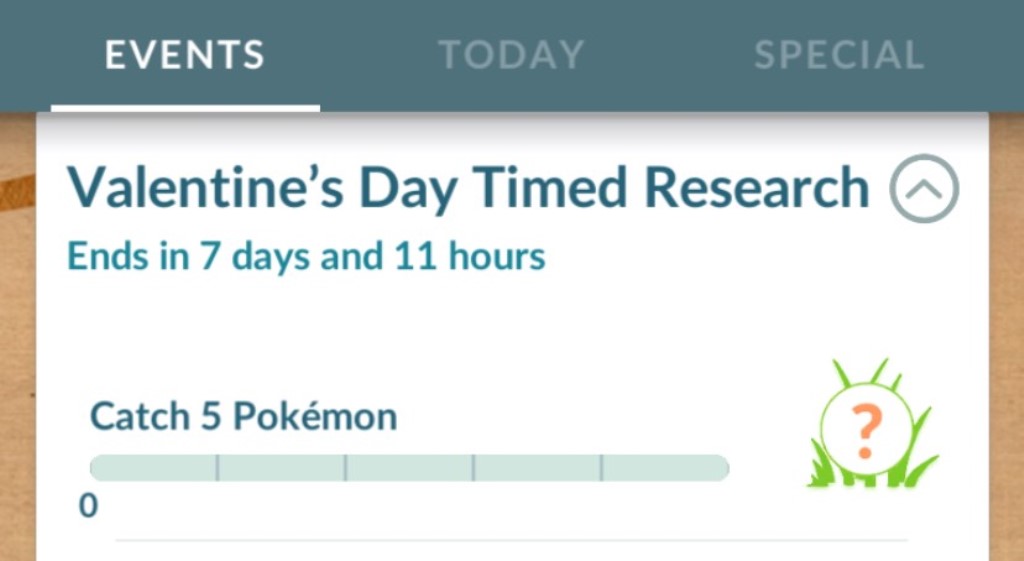Collapse Valentine's Day Timed Research section

(x=924, y=189)
